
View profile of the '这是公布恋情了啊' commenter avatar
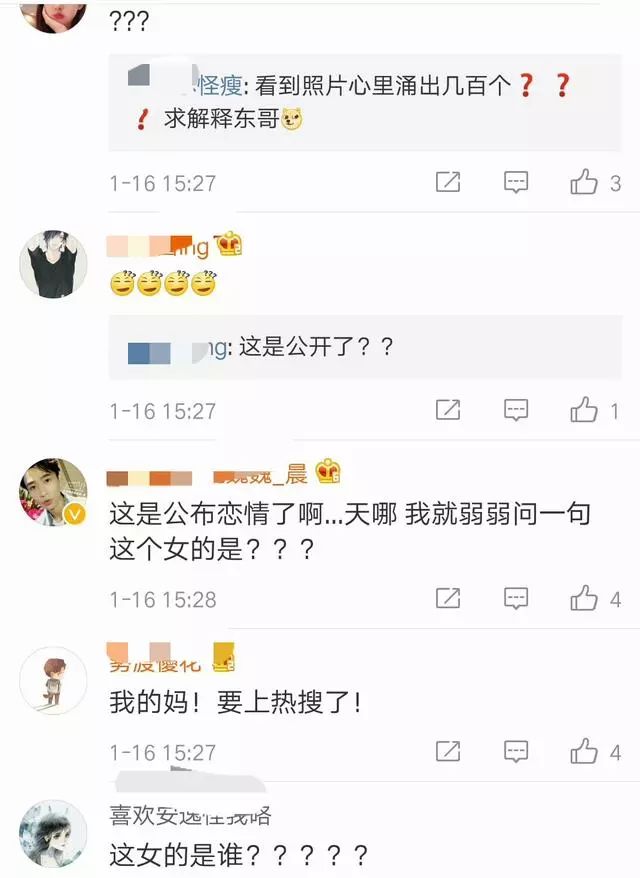pyautogui.click(x=54, y=492)
